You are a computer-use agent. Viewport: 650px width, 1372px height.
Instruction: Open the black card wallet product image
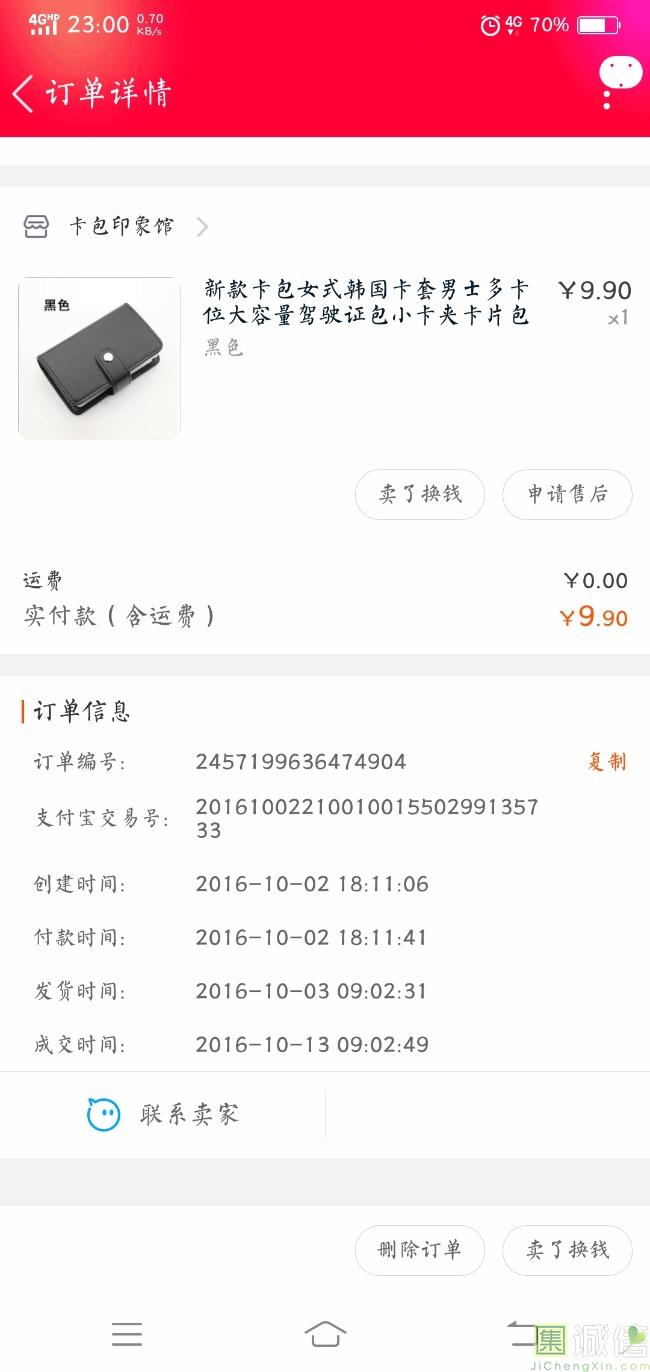click(99, 358)
